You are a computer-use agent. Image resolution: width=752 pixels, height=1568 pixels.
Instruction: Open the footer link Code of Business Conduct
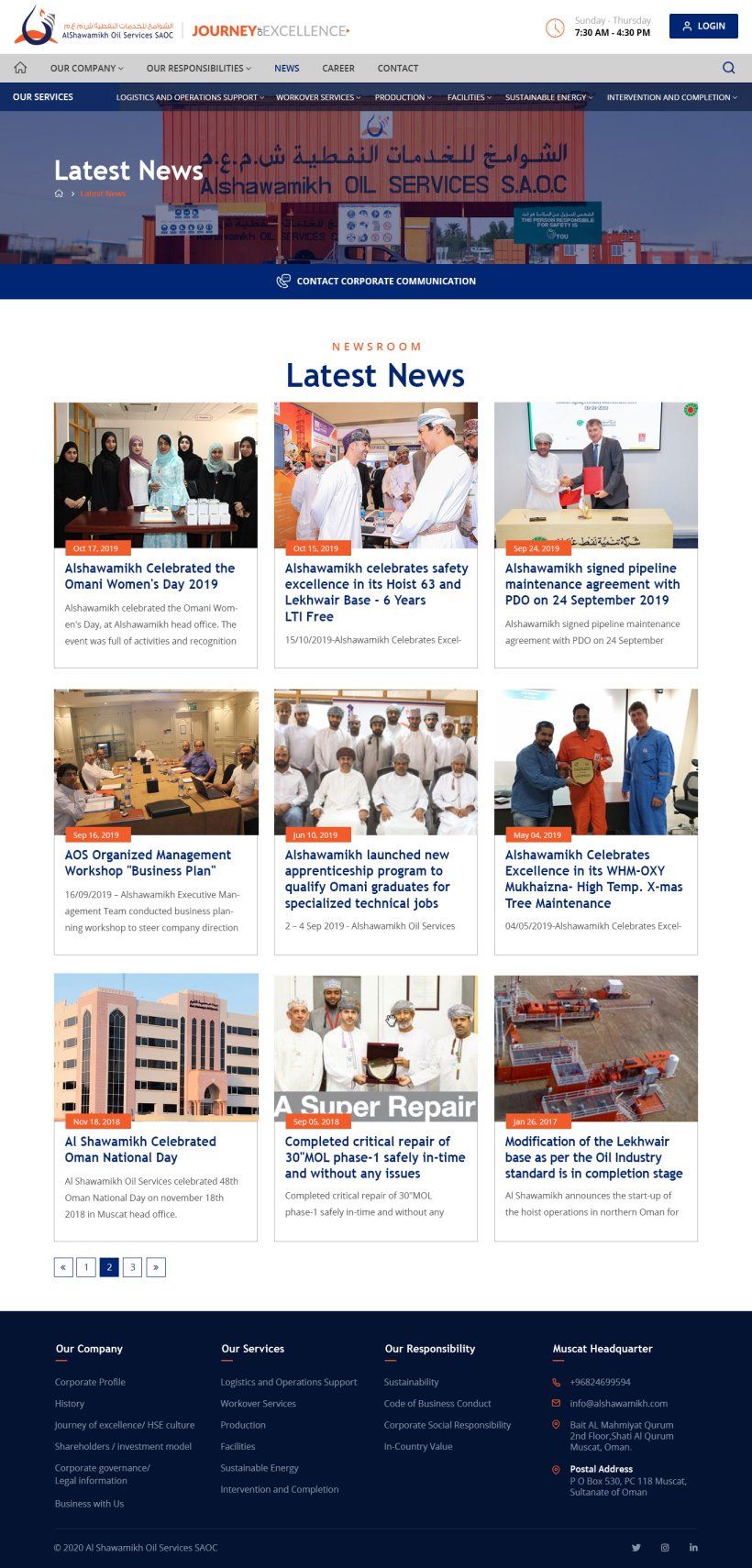point(437,1403)
